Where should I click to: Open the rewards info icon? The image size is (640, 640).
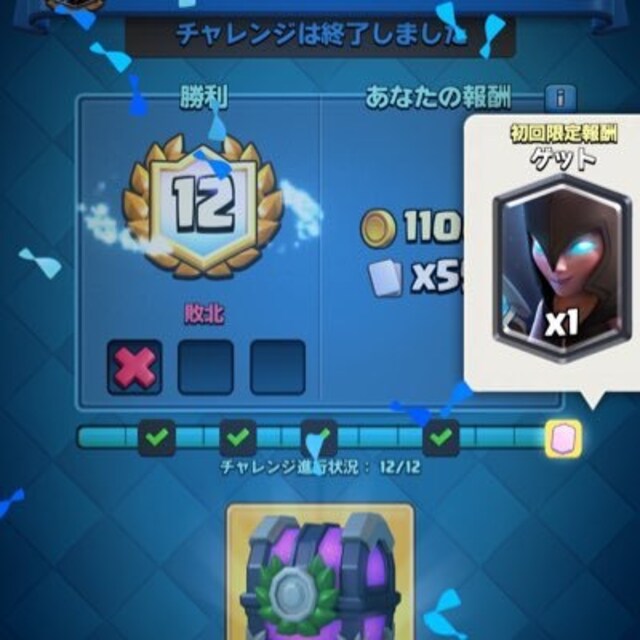561,98
